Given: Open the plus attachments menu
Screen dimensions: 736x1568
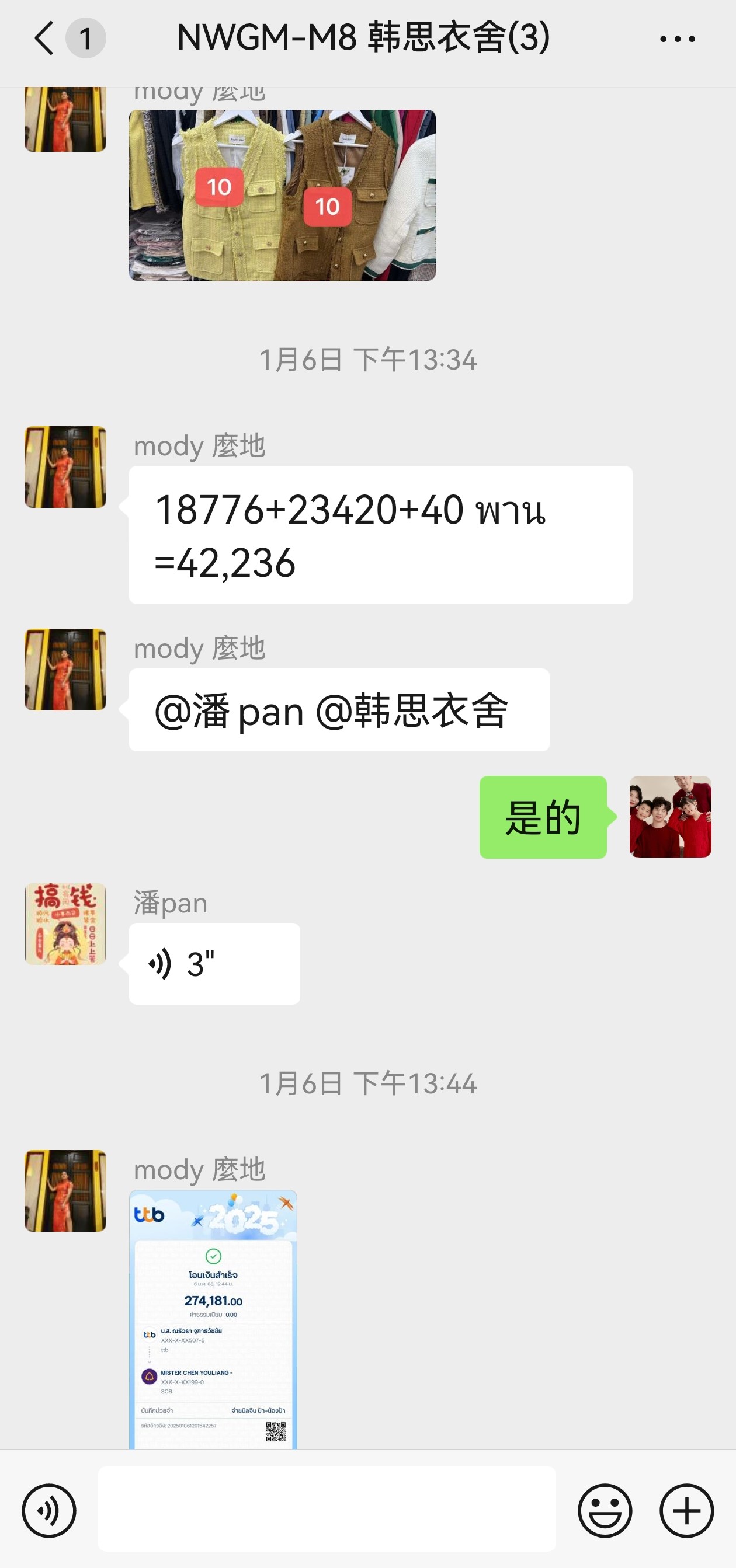Looking at the screenshot, I should (x=687, y=1511).
